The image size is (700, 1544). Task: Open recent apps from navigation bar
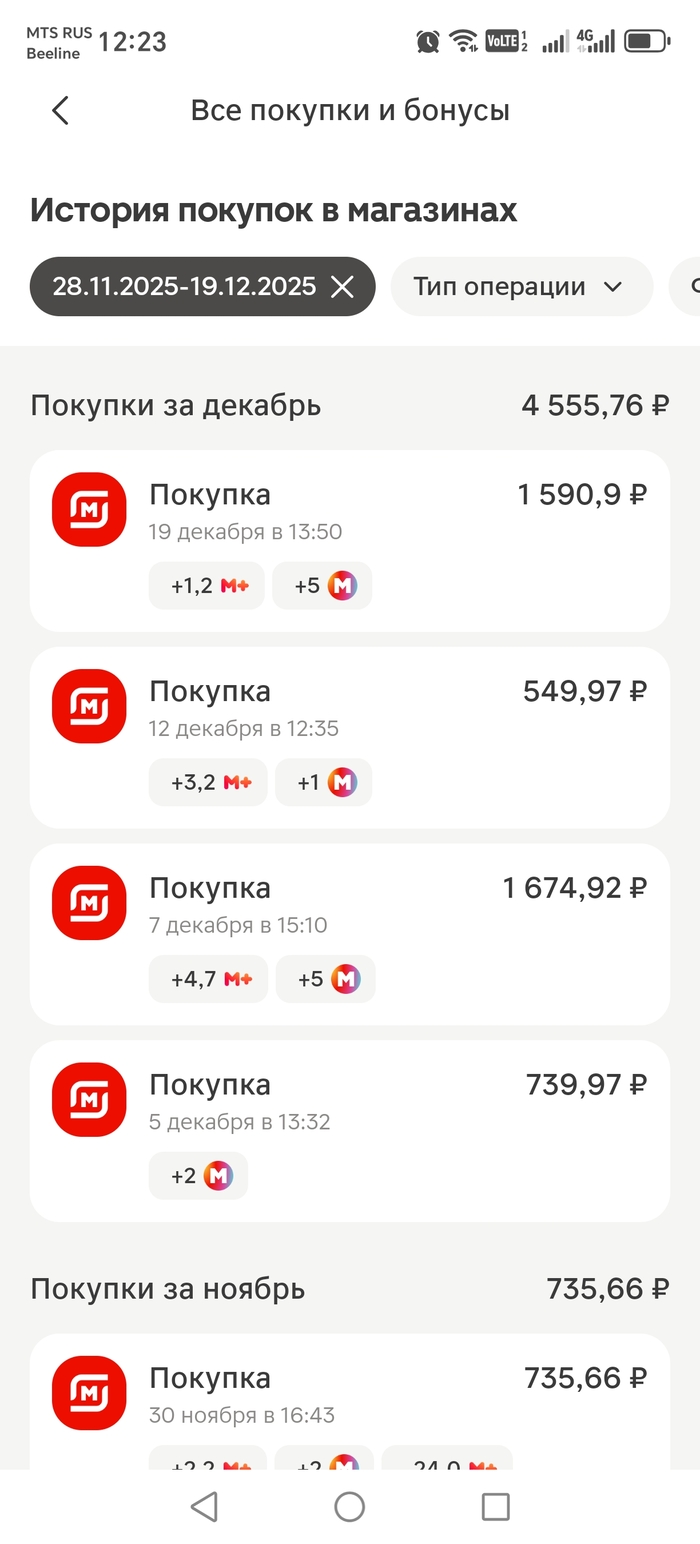tap(495, 1506)
